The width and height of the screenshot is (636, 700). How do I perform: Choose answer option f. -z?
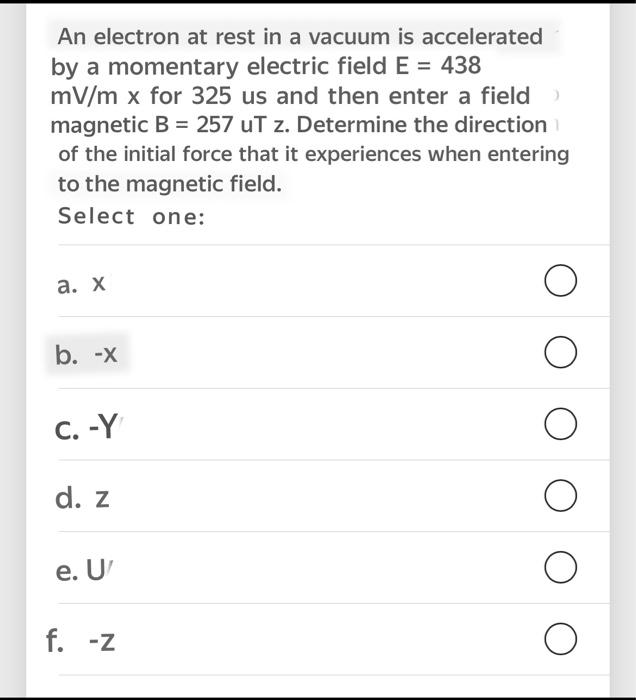[561, 638]
